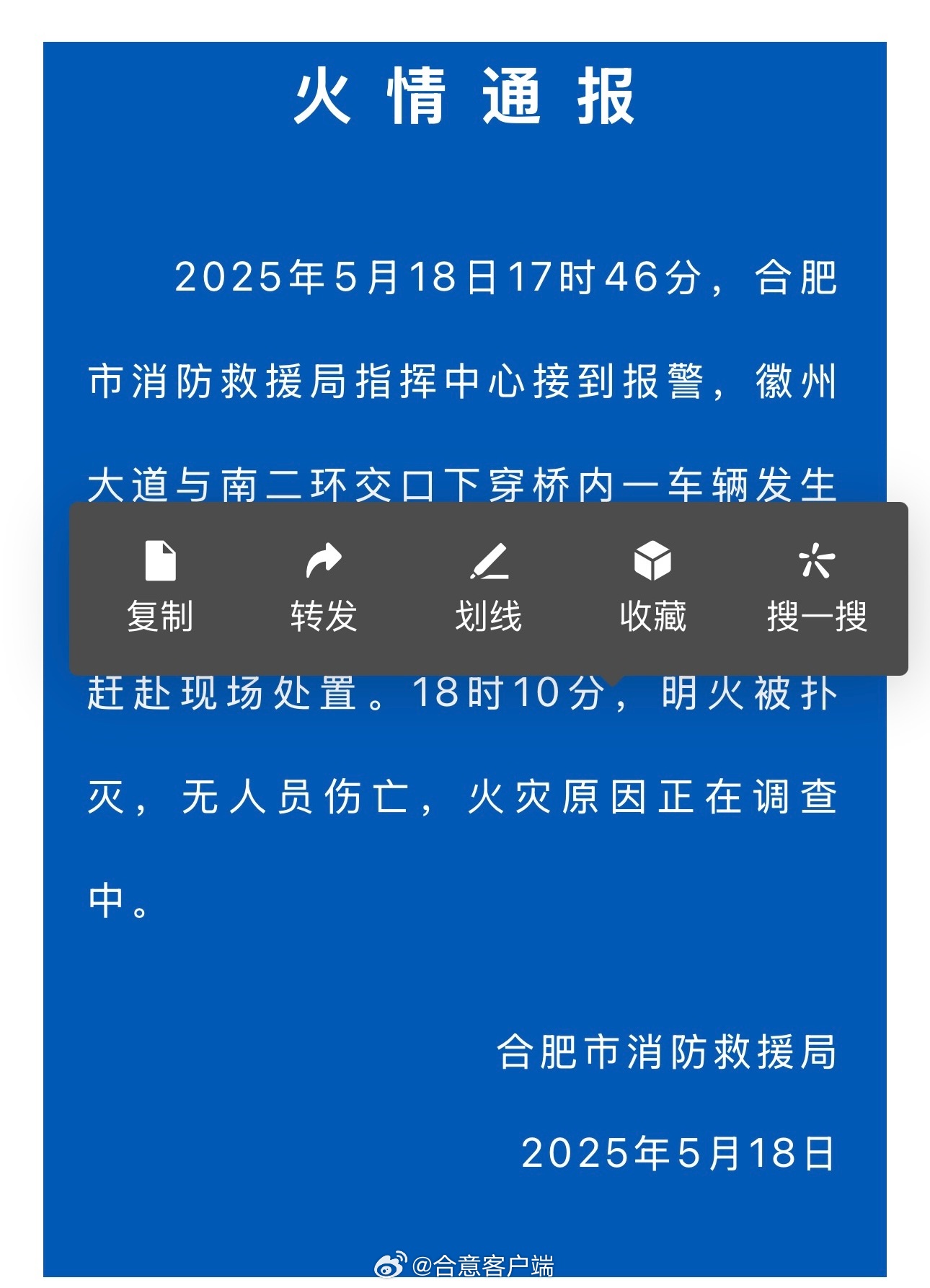Screen dimensions: 930x1288
Task: Search the selected text via 搜一搜
Action: pyautogui.click(x=817, y=587)
